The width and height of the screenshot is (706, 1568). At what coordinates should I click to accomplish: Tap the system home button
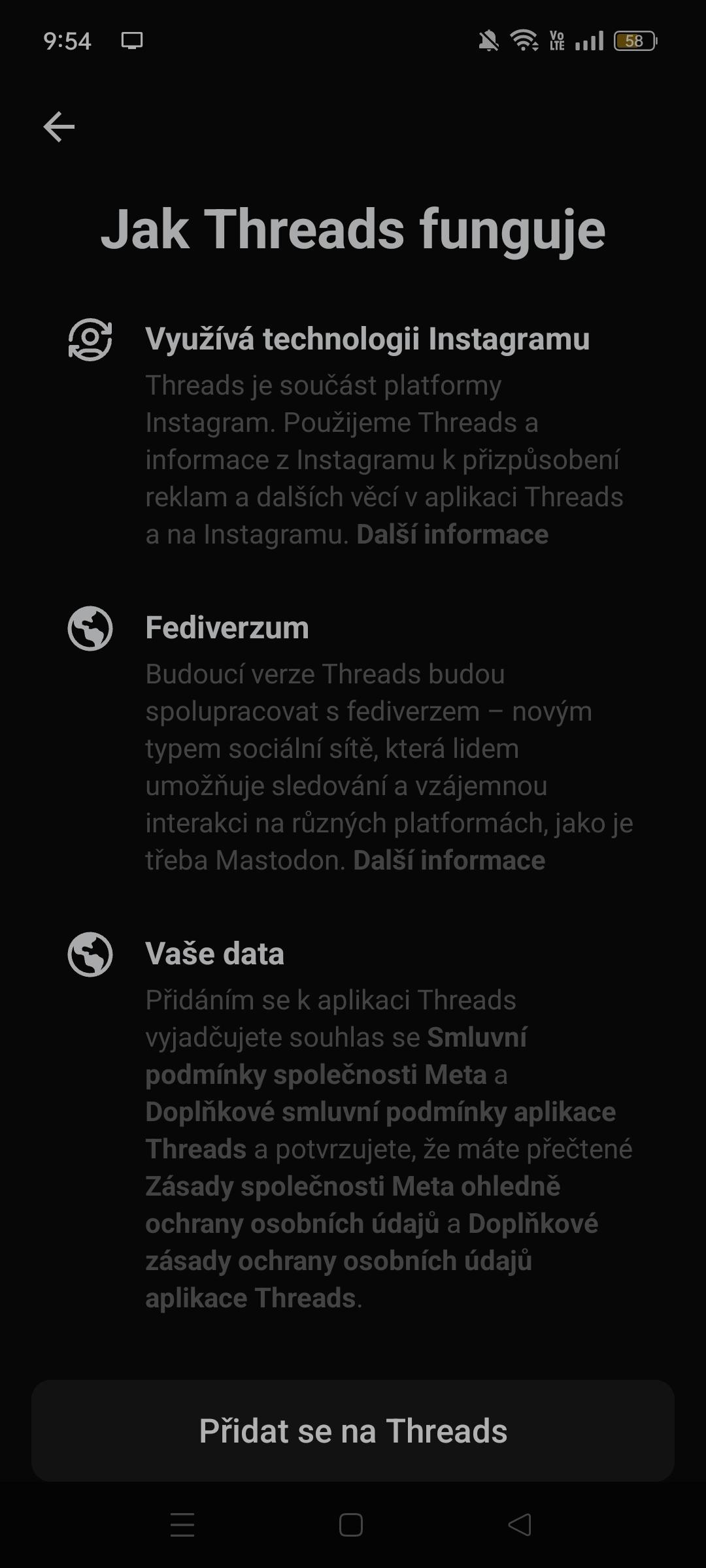(351, 1526)
